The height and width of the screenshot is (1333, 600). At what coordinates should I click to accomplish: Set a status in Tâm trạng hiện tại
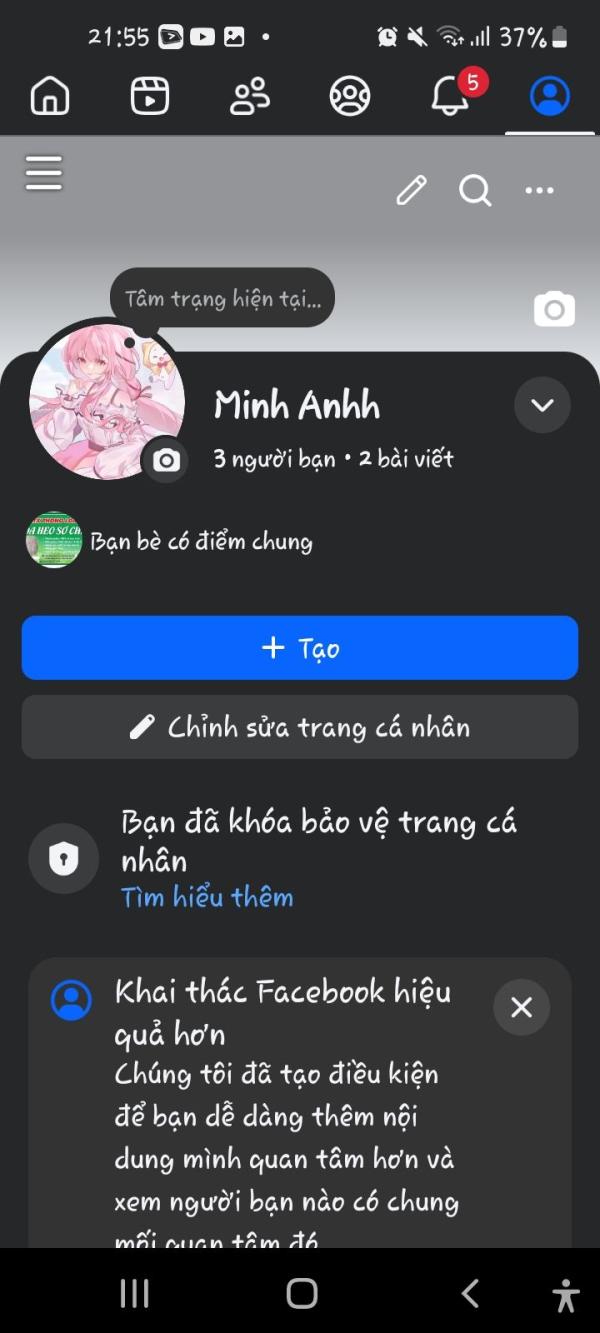(x=222, y=298)
